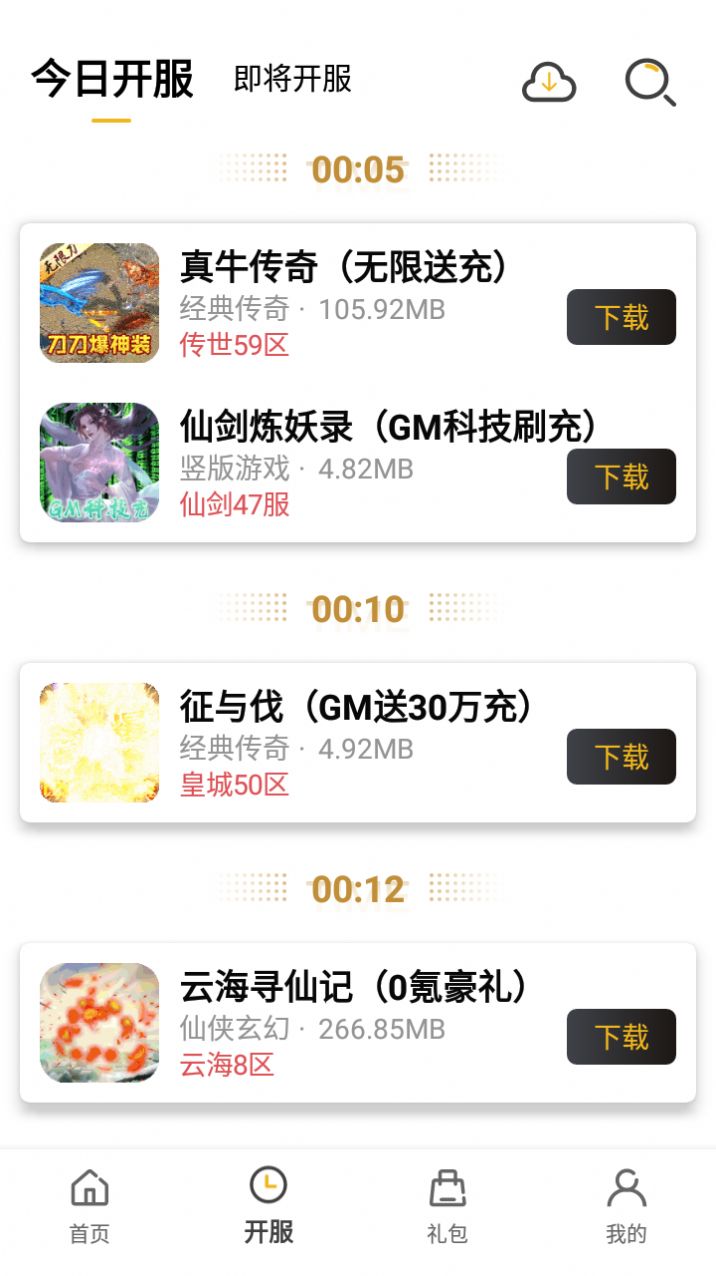Open the 仙剑炼妖录 game details
Viewport: 716px width, 1276px height.
tap(388, 428)
